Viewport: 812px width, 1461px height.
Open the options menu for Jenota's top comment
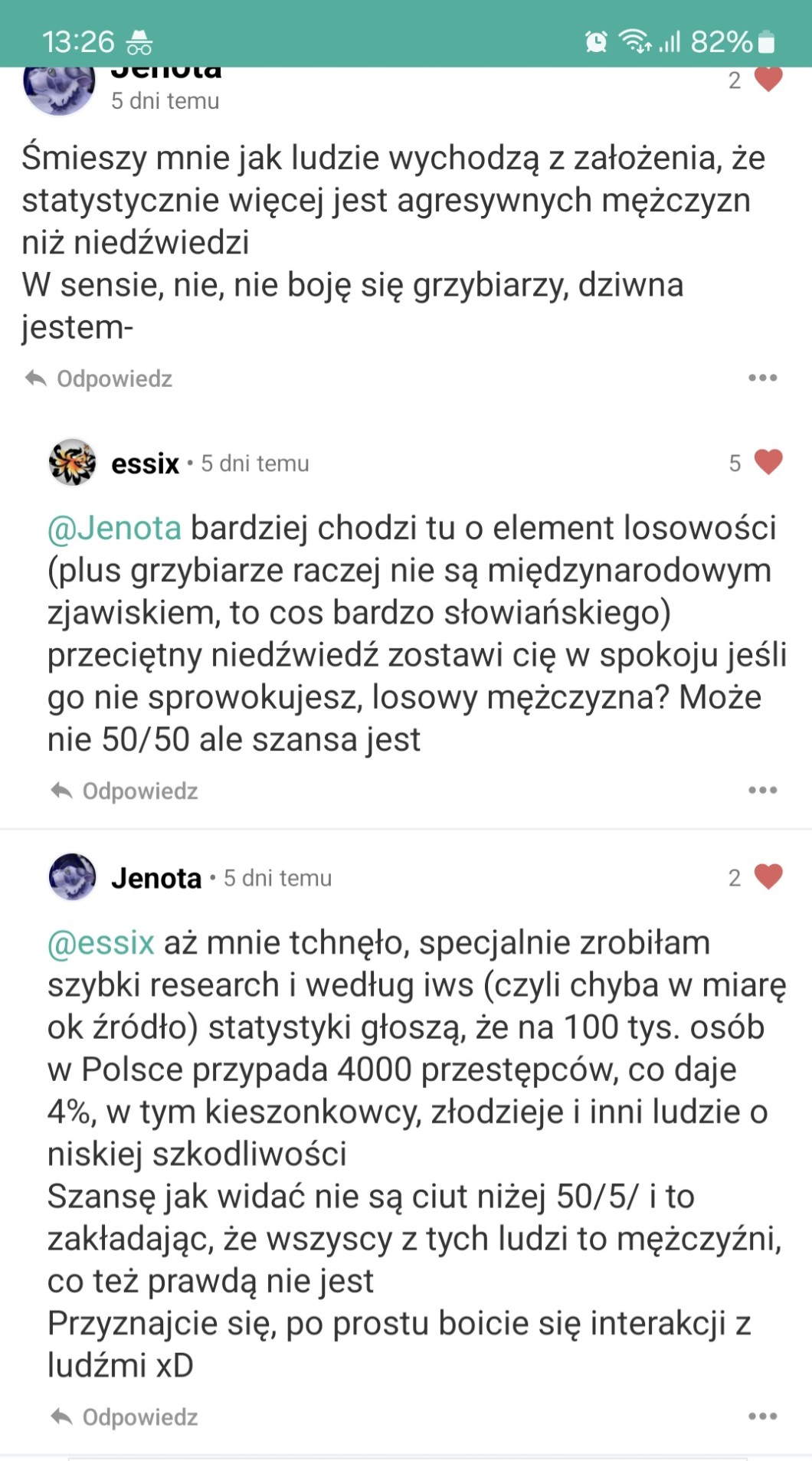(x=763, y=378)
